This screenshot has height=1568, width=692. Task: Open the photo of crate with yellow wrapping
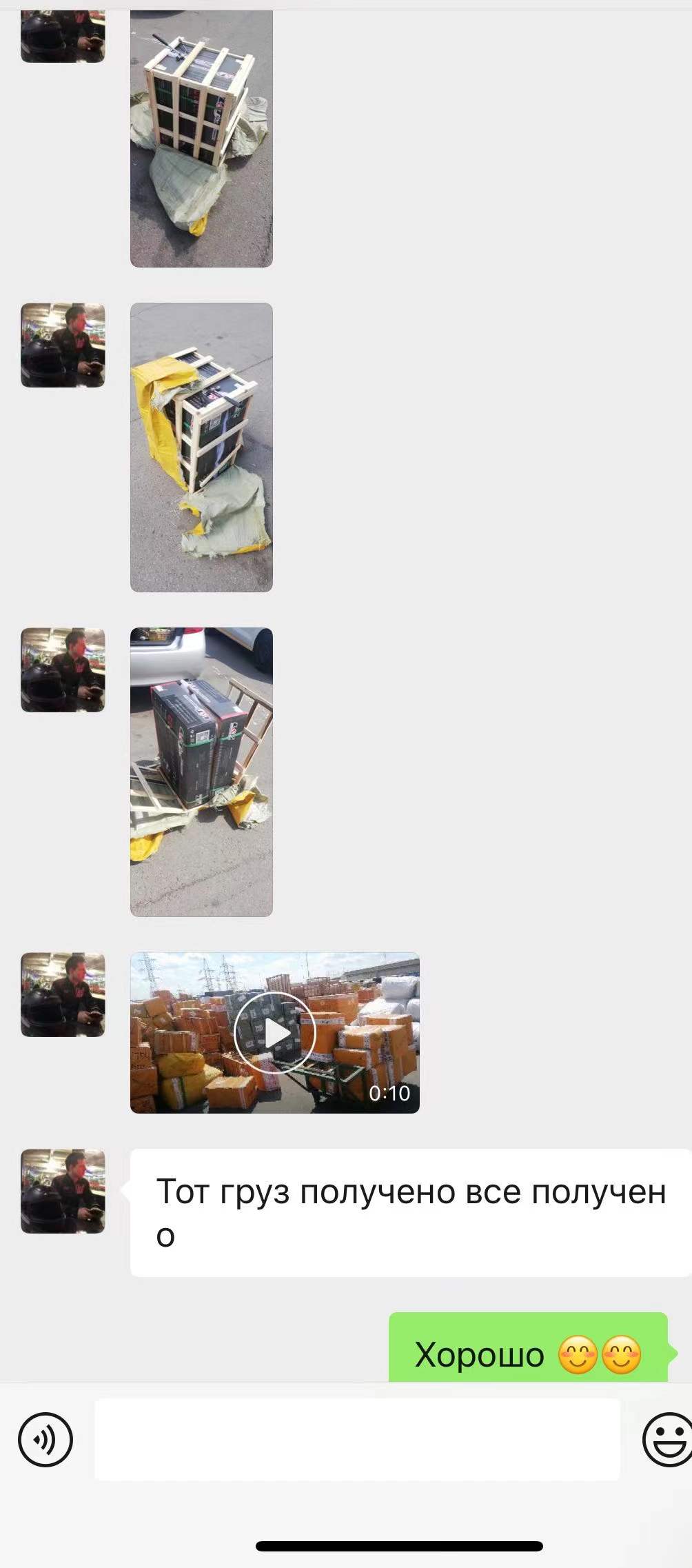pos(201,447)
